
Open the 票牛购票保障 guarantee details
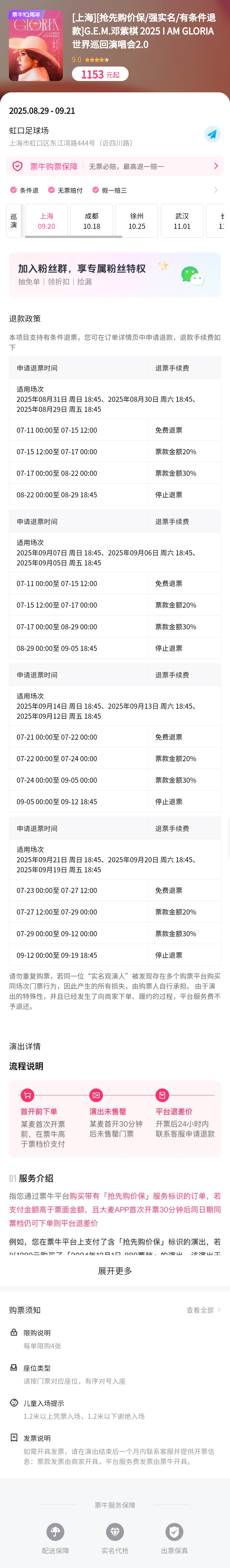pyautogui.click(x=115, y=166)
